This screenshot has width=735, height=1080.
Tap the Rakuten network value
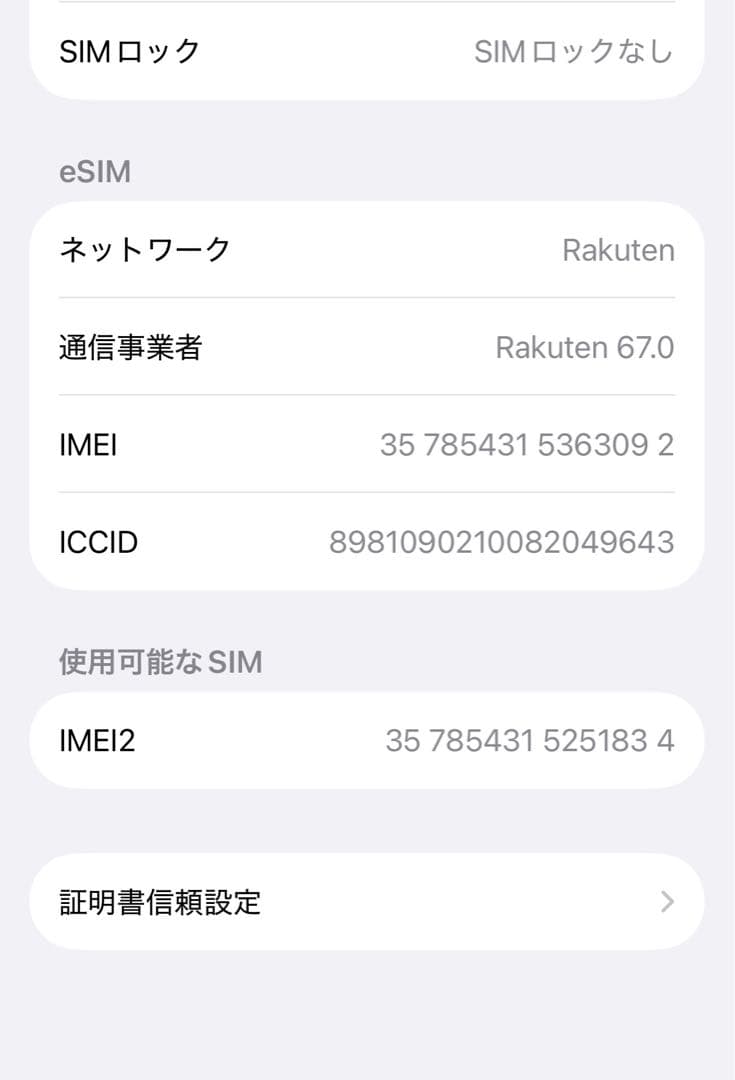pyautogui.click(x=616, y=250)
